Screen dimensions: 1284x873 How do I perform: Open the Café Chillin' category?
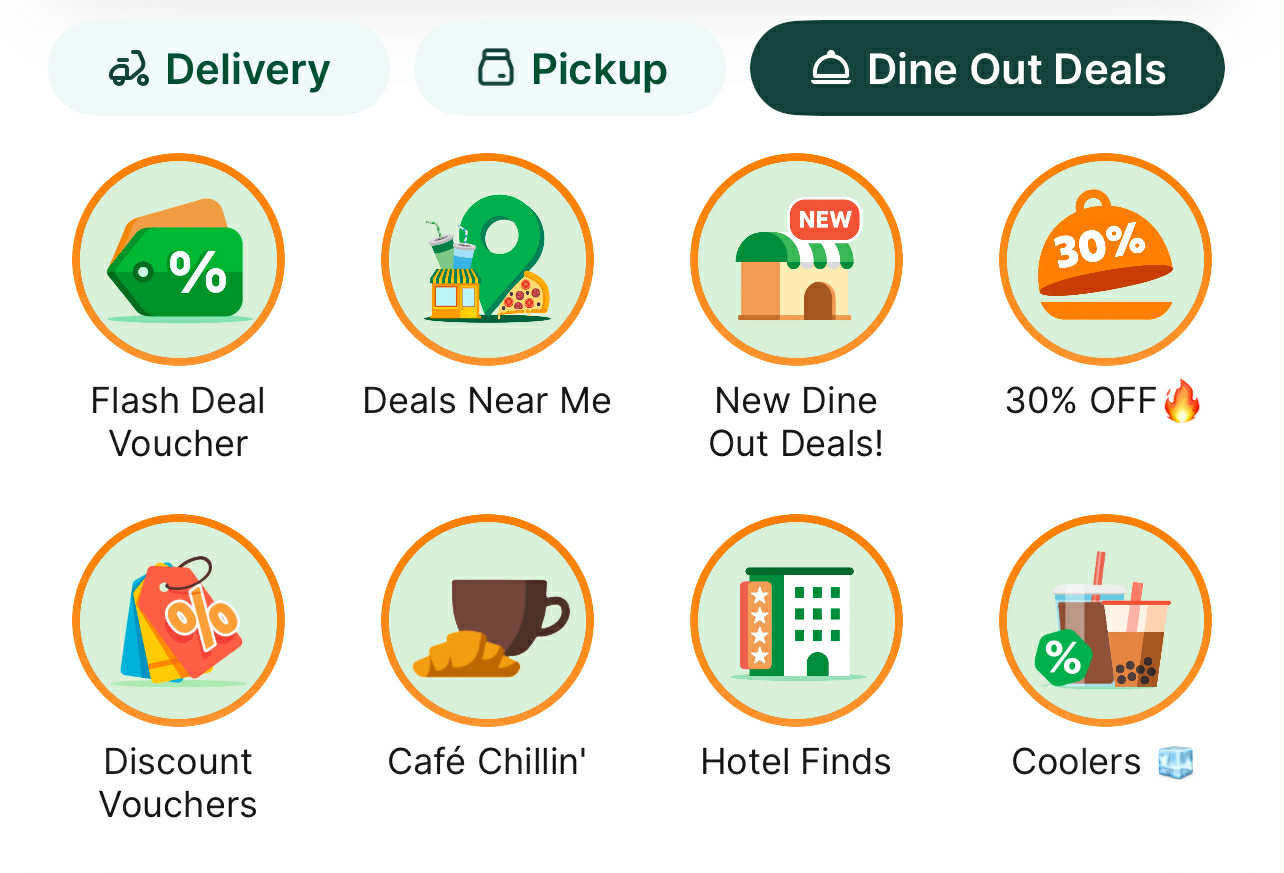click(487, 620)
